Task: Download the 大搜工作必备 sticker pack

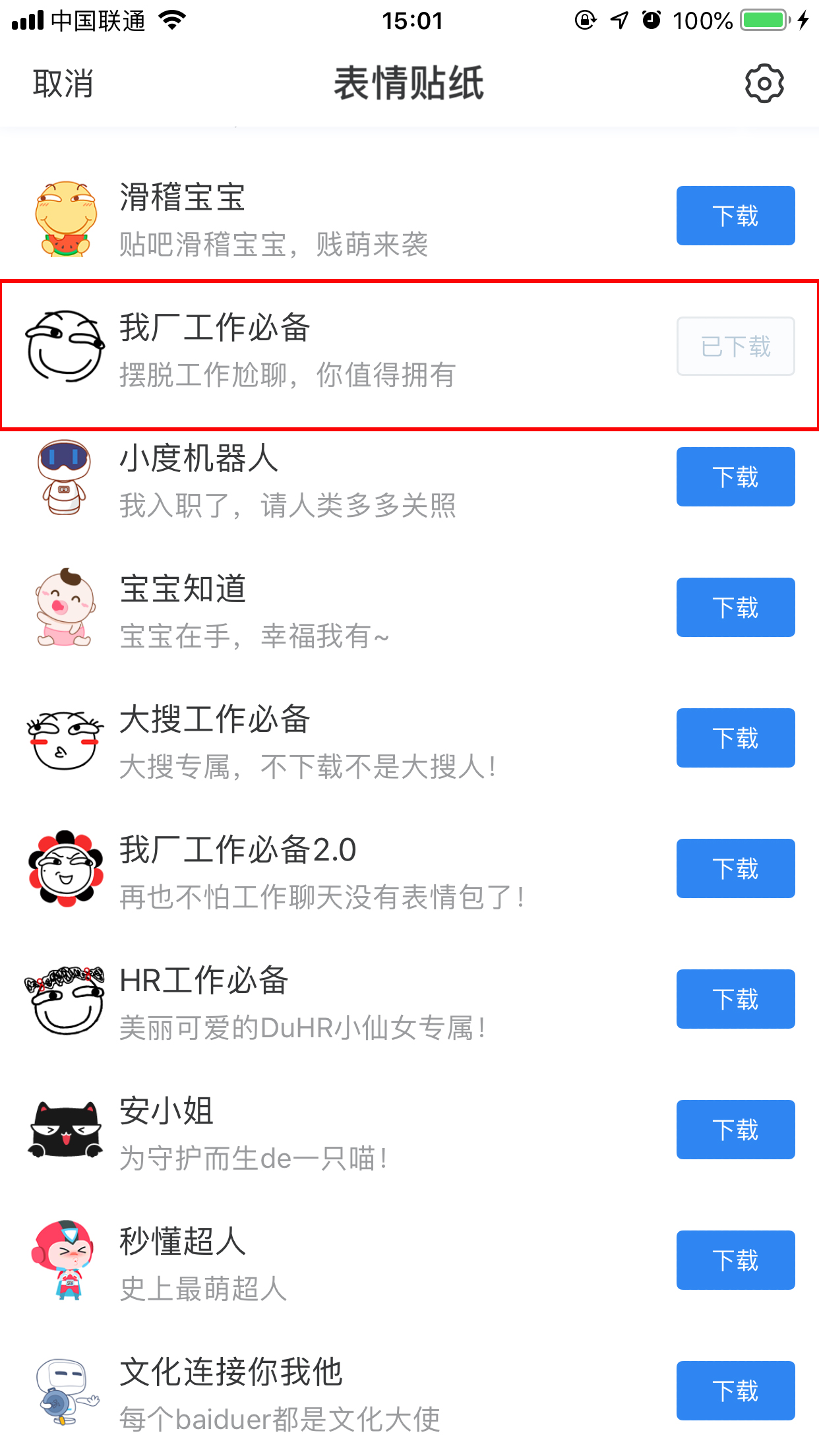Action: click(x=735, y=738)
